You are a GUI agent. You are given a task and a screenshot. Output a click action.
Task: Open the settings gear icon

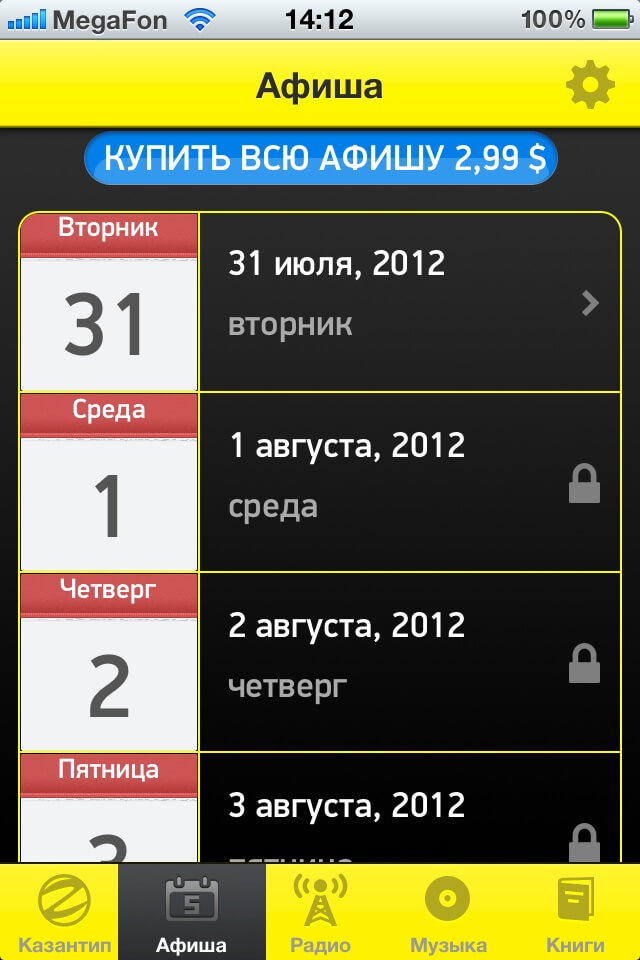tap(589, 86)
